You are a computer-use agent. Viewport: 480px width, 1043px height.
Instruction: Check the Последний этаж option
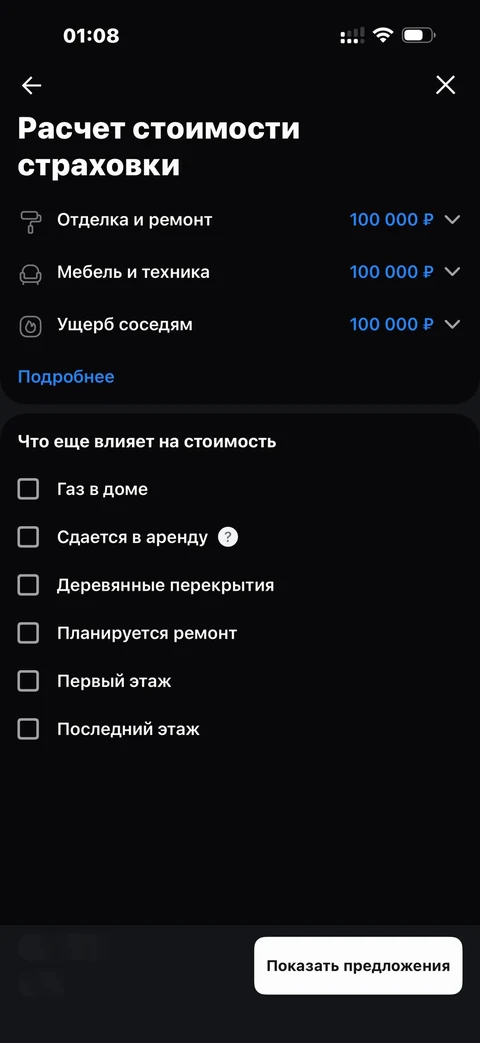pyautogui.click(x=28, y=730)
